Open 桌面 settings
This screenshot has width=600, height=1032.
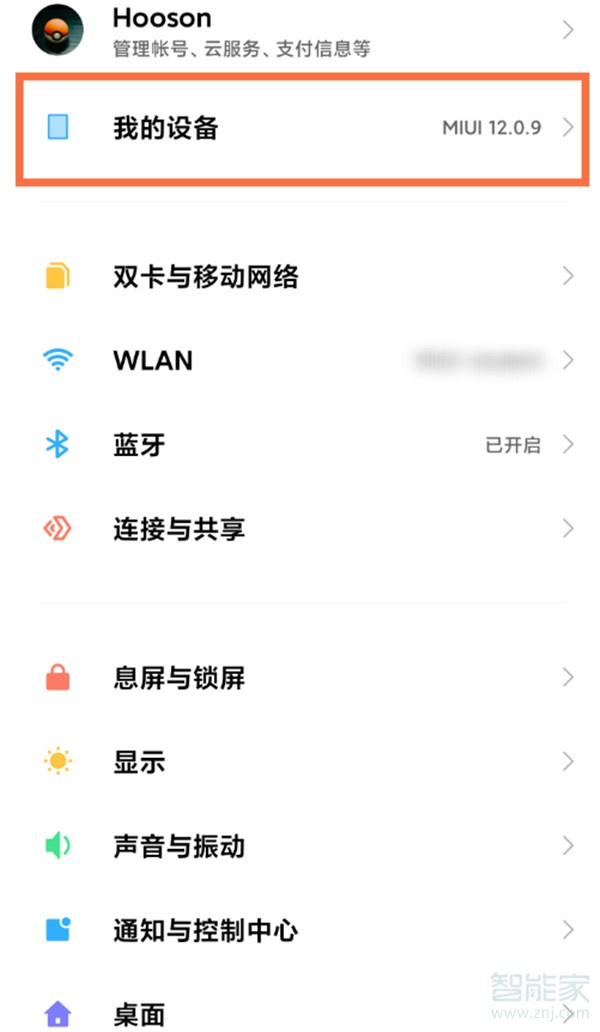[300, 1012]
